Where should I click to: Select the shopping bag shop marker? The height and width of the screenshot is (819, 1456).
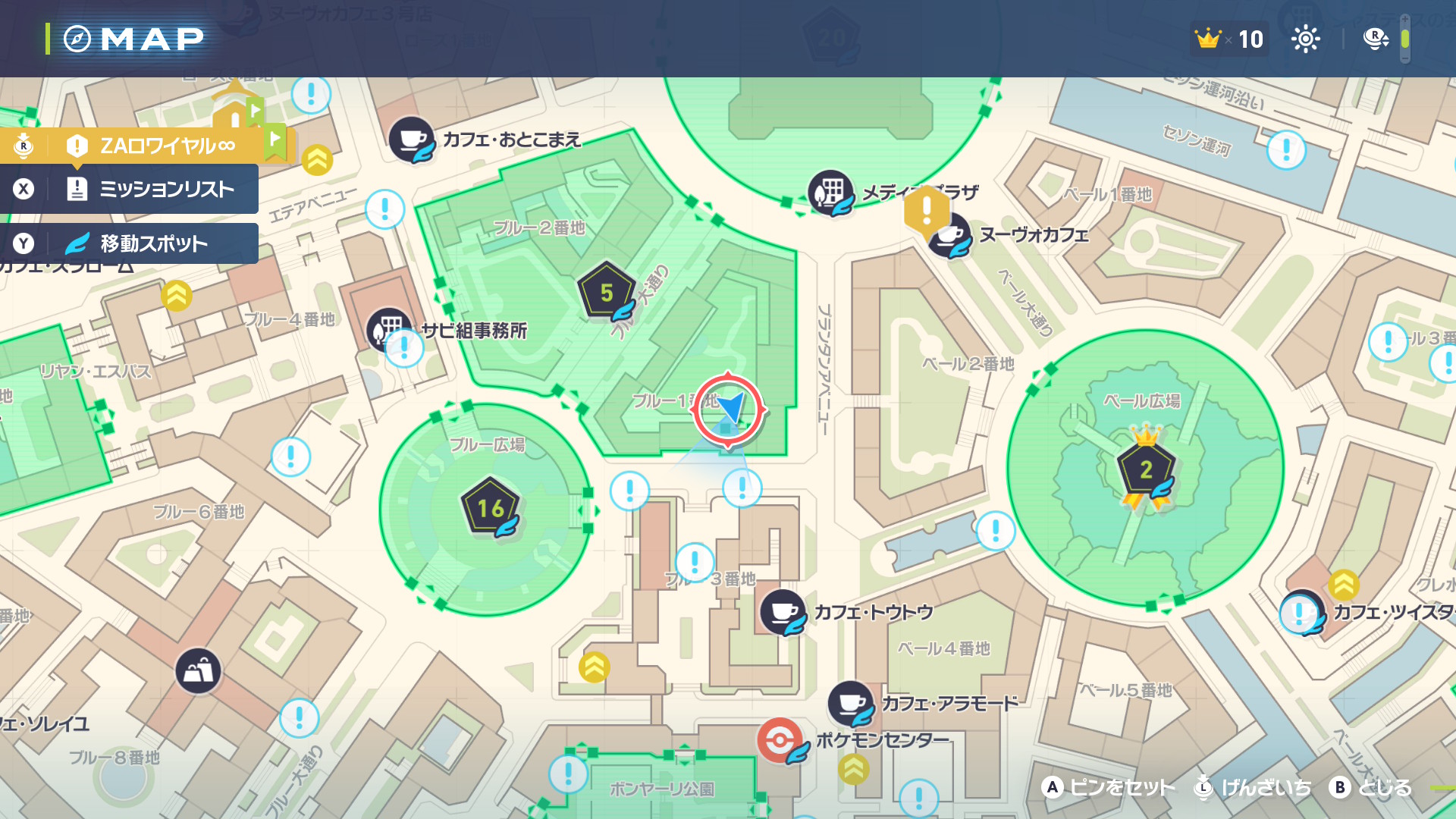(198, 670)
